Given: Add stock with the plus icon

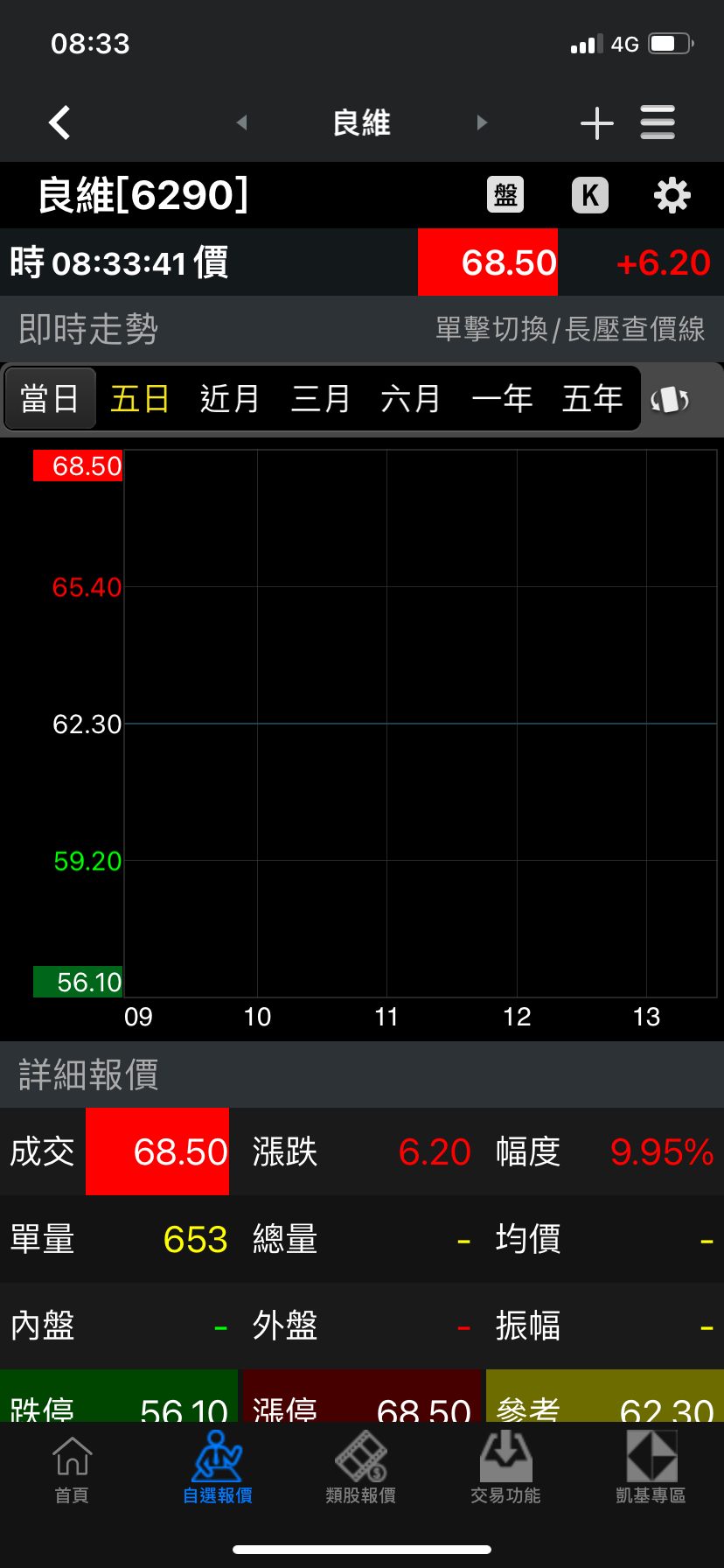Looking at the screenshot, I should coord(597,122).
